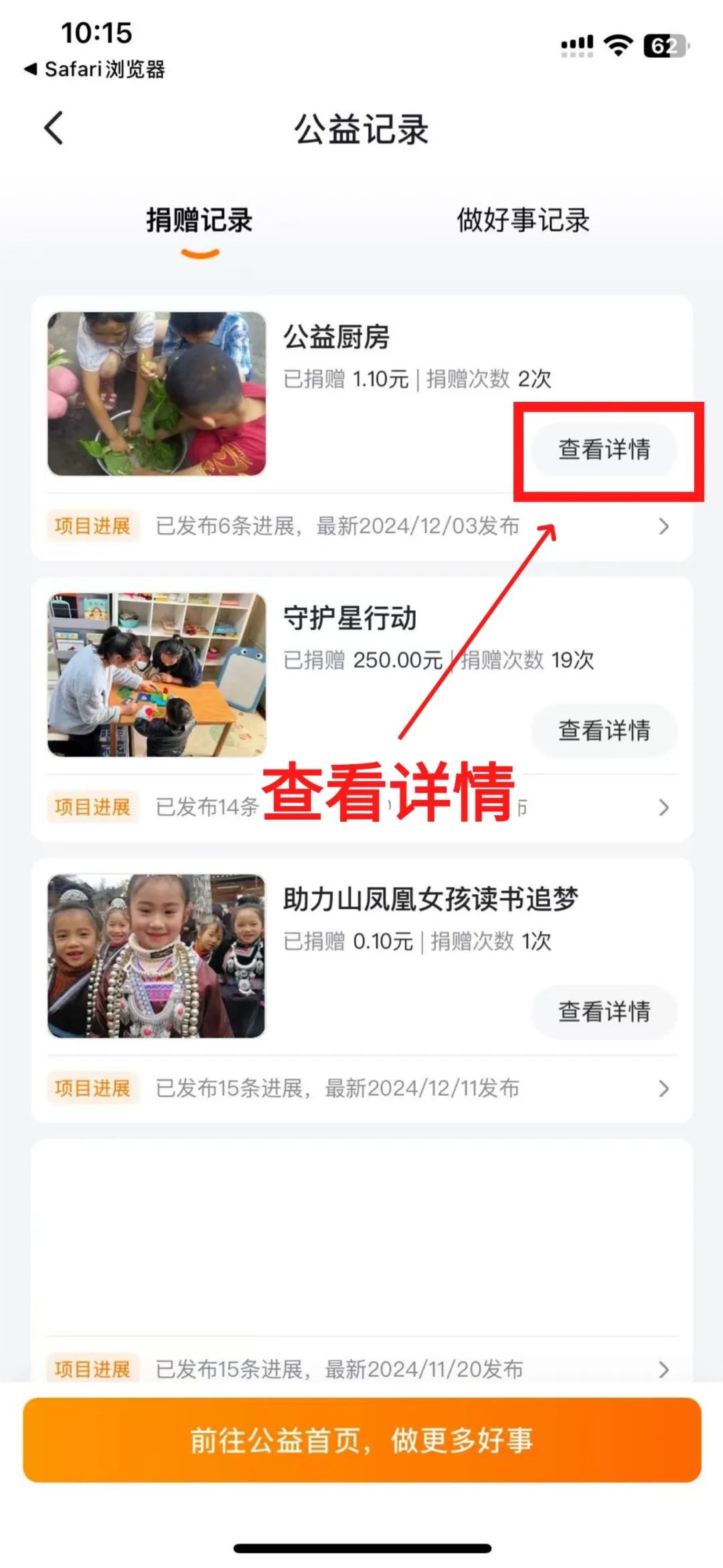Select the 捐赠记录 tab
723x1568 pixels.
[199, 220]
